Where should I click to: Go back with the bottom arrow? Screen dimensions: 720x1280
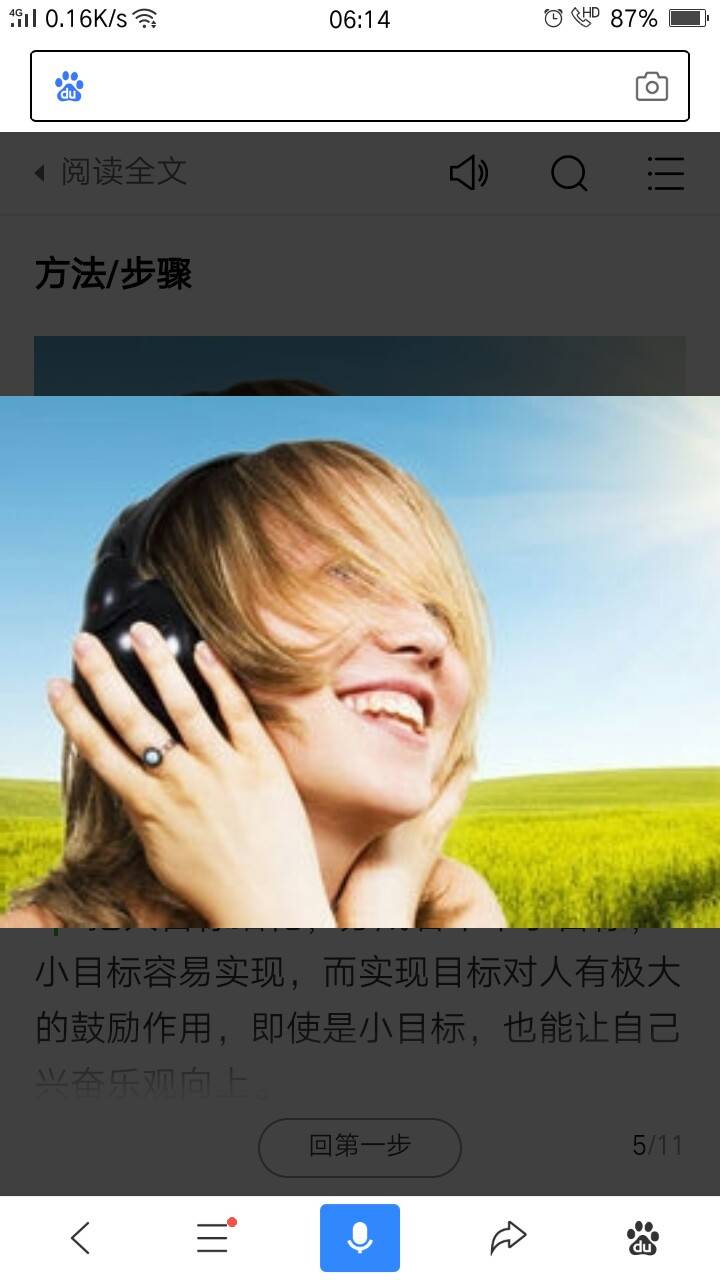pyautogui.click(x=80, y=1238)
